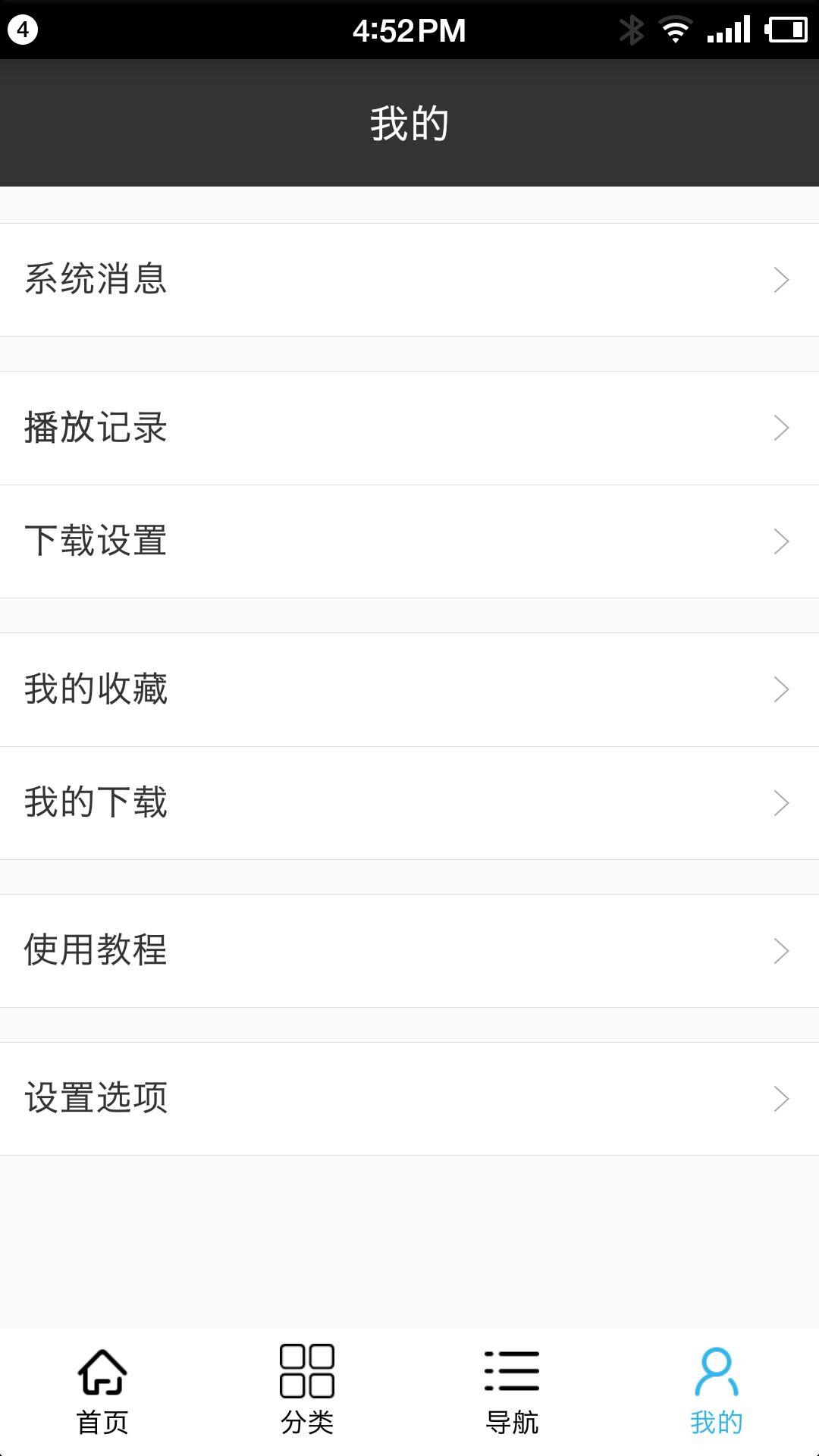Expand 系统消息 via its chevron arrow

click(x=780, y=280)
